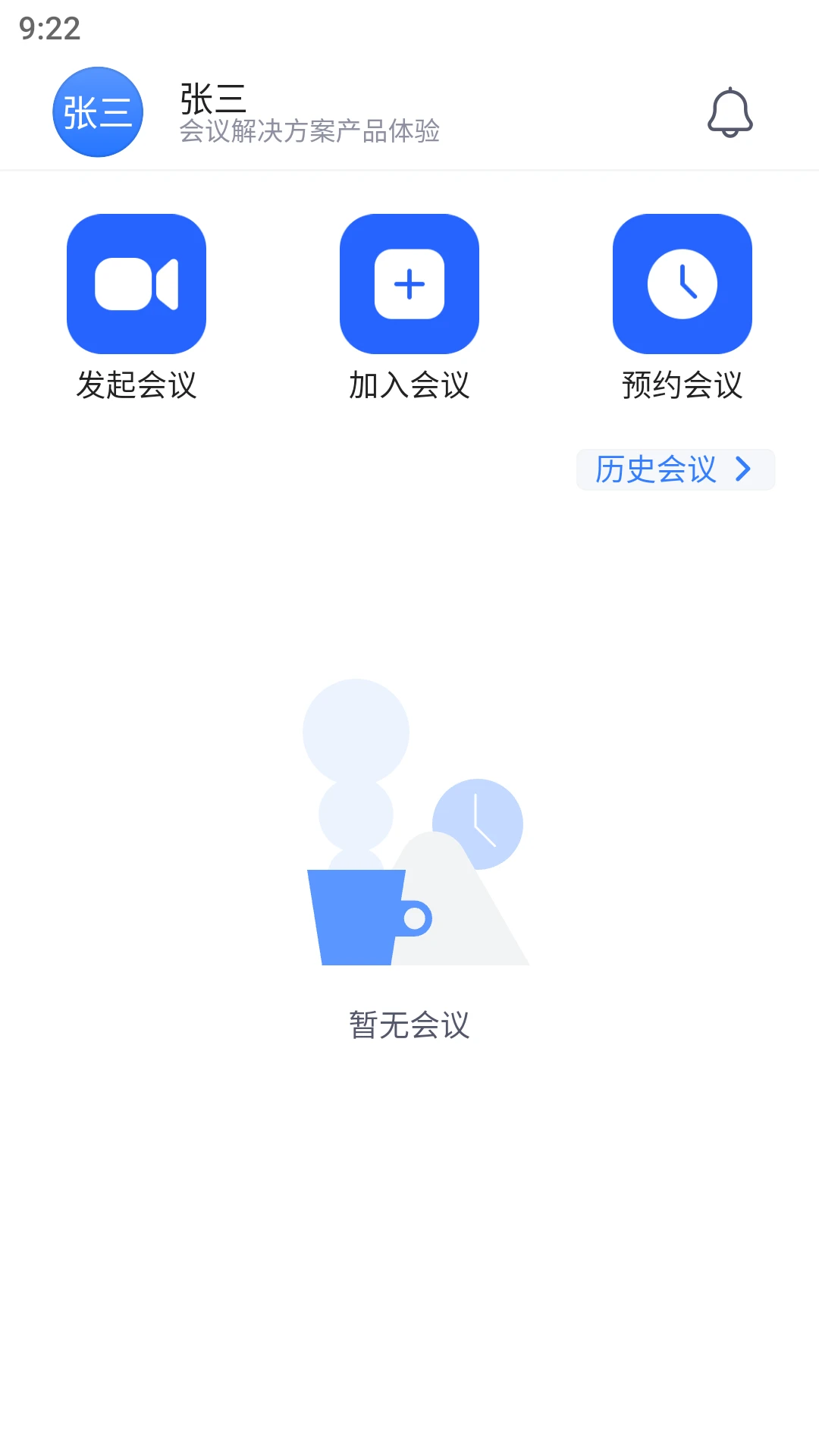Tap the plus icon to join a meeting
819x1456 pixels.
point(409,283)
